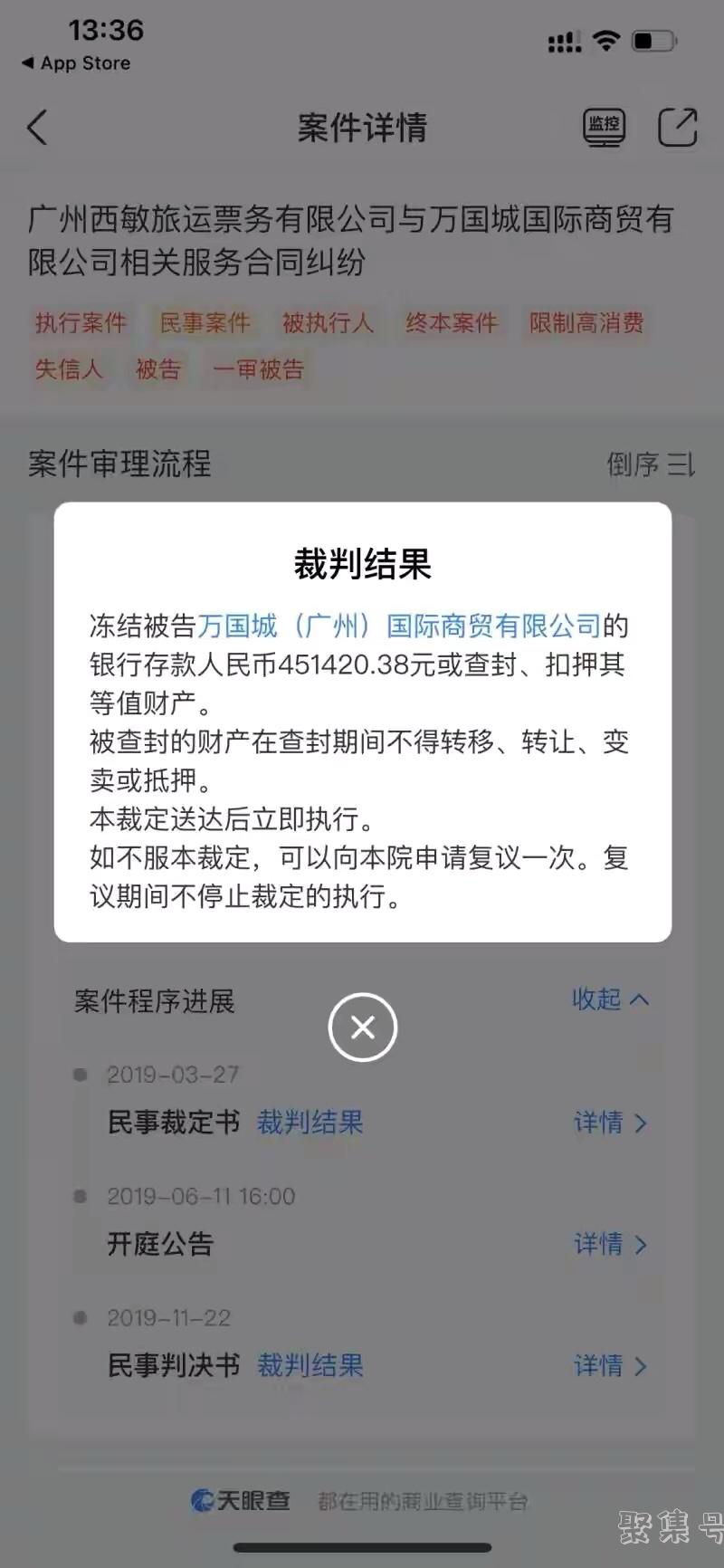724x1568 pixels.
Task: Open the 监控 (monitor) icon
Action: point(603,127)
